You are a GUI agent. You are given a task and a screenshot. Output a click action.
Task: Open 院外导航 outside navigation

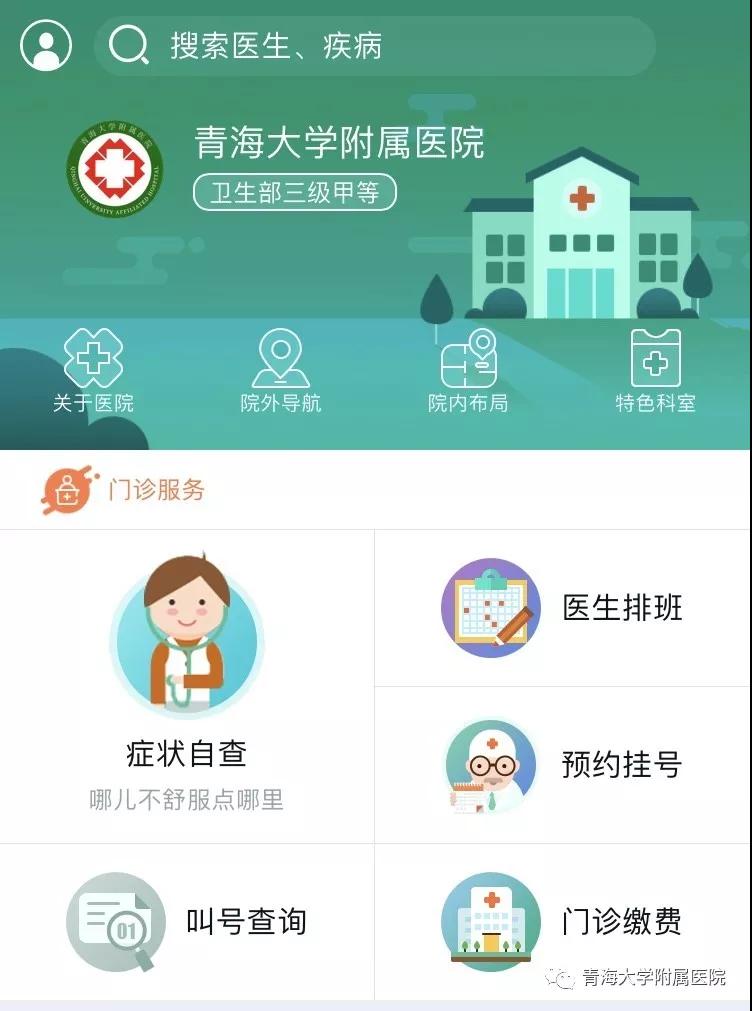click(x=281, y=372)
